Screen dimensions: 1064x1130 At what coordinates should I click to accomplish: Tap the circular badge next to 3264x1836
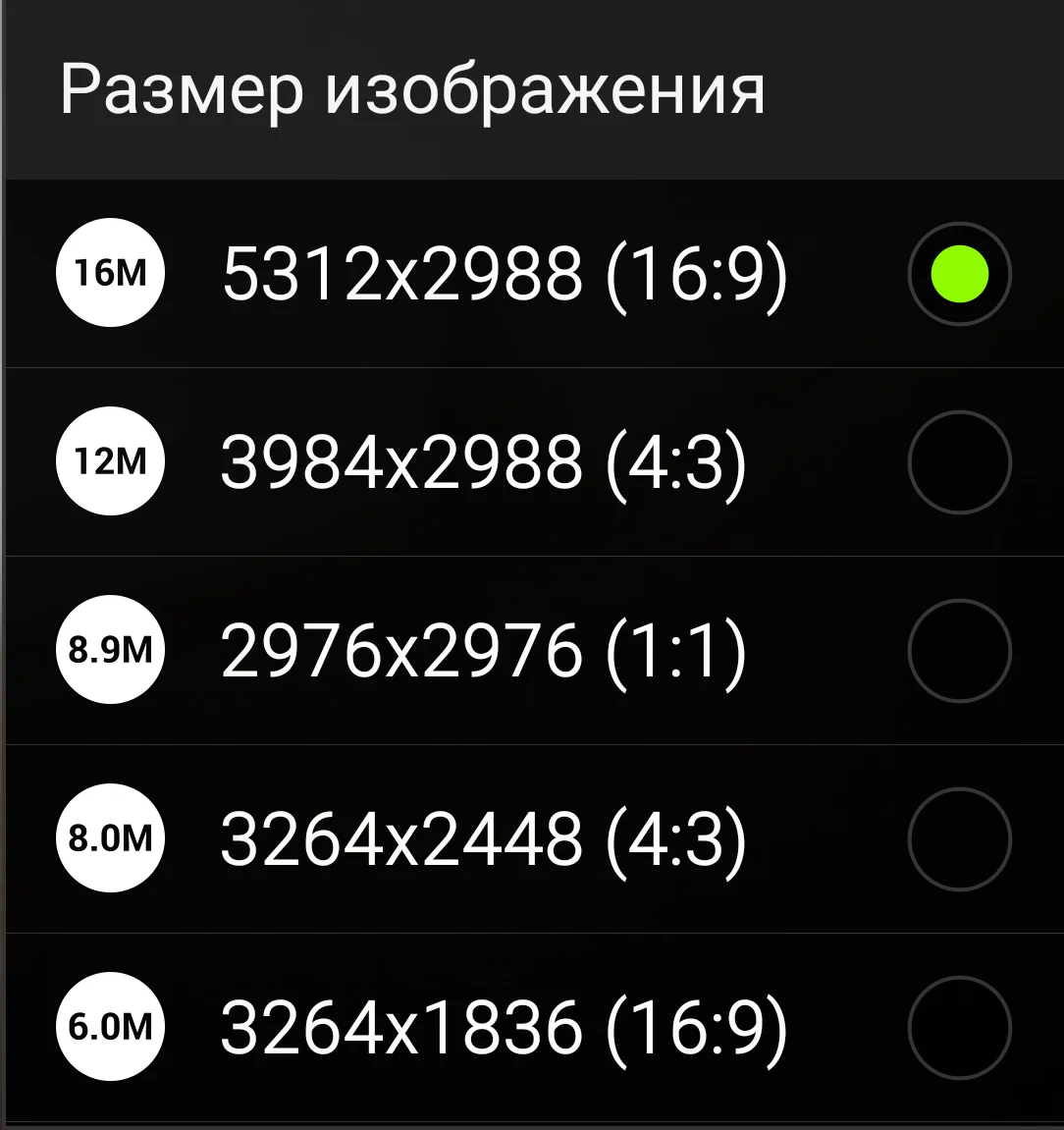pyautogui.click(x=110, y=1028)
